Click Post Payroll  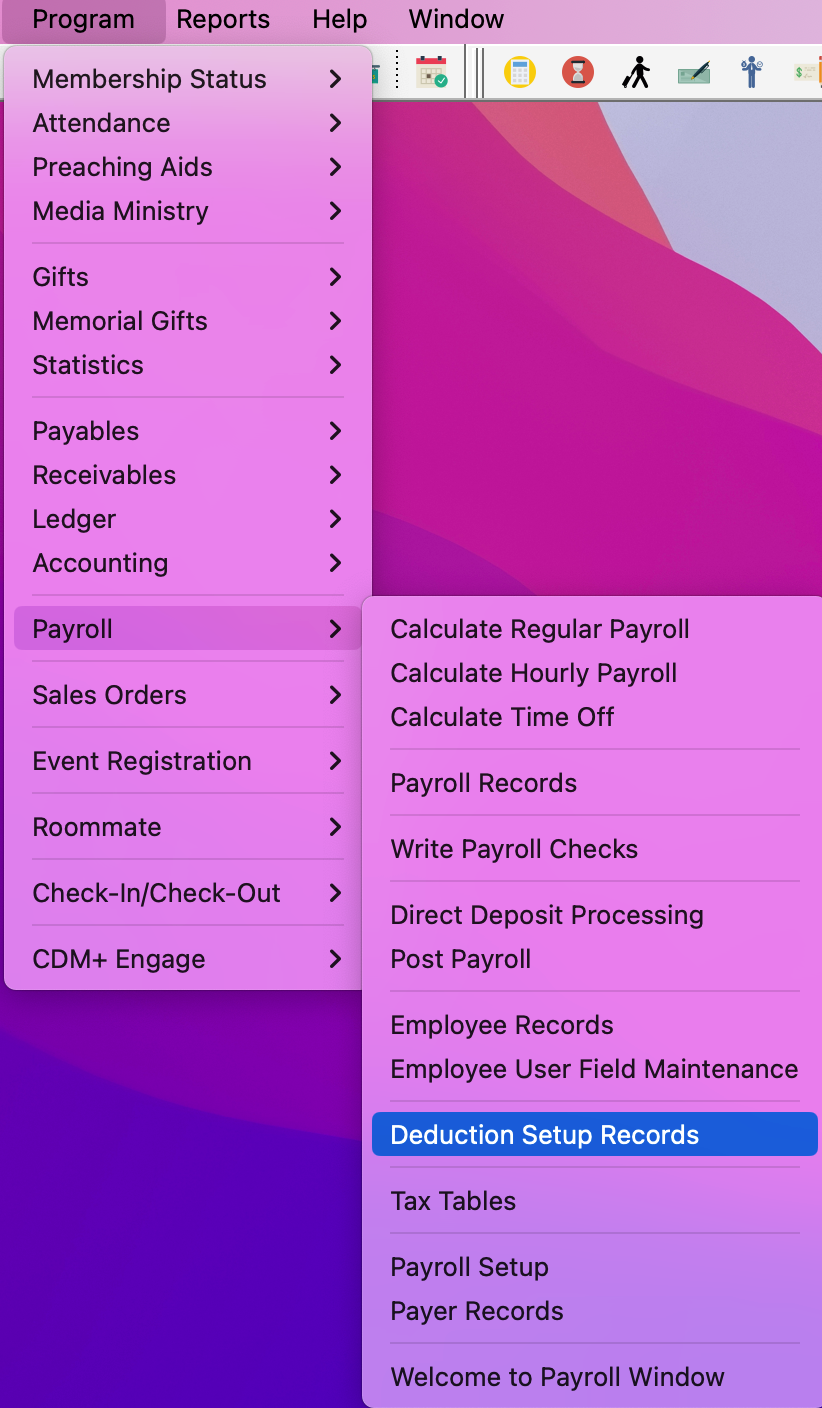pos(461,959)
